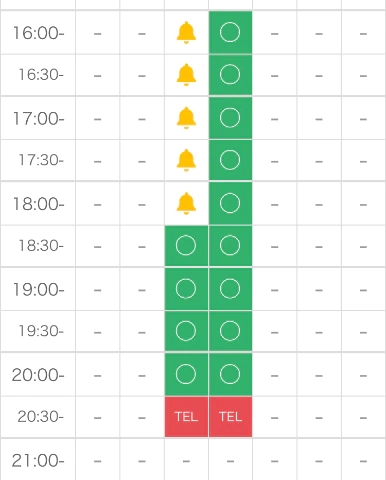The image size is (386, 480).
Task: Tap 20:30 TEL cell in the bell-icon column
Action: pos(186,417)
